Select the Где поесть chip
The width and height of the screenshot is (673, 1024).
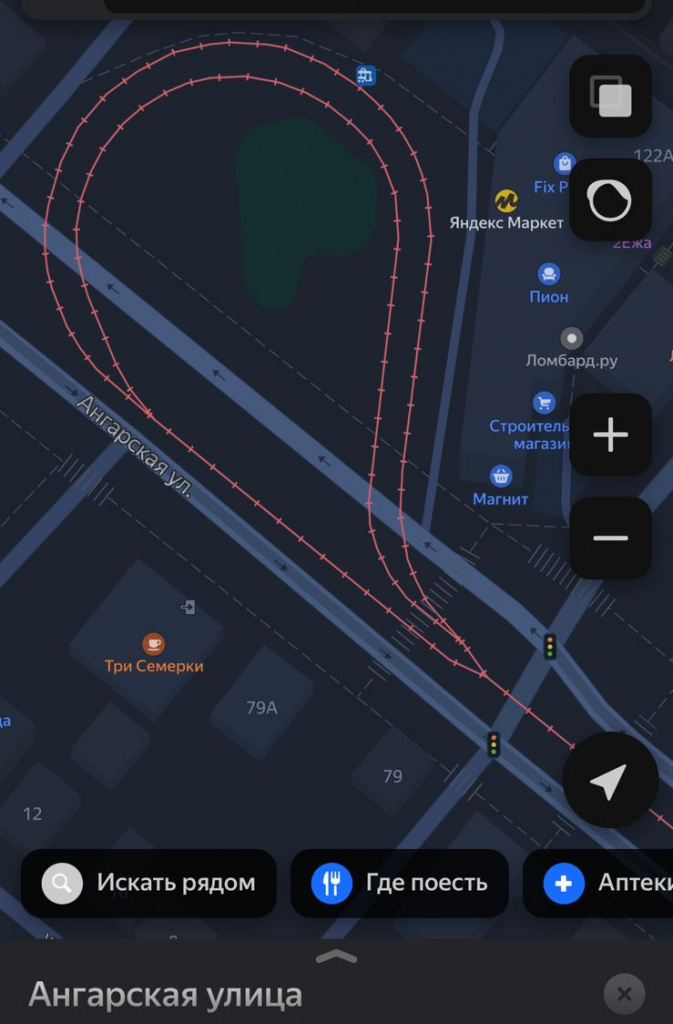coord(399,883)
